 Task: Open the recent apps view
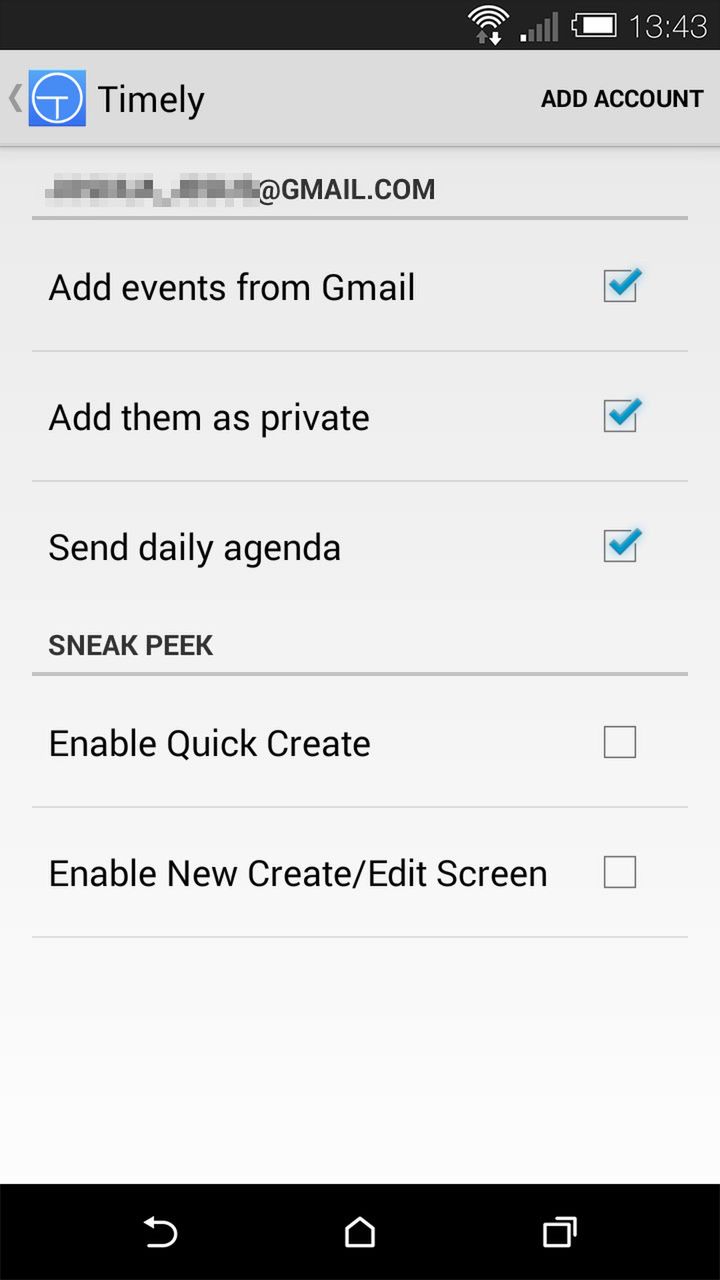click(x=560, y=1232)
